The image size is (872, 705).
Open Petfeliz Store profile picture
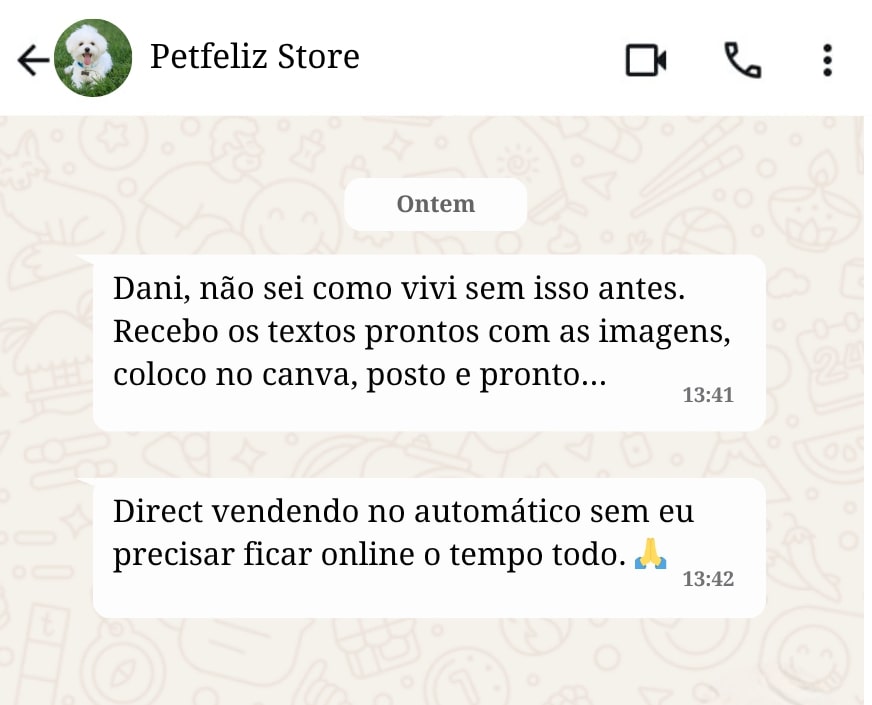pos(93,59)
